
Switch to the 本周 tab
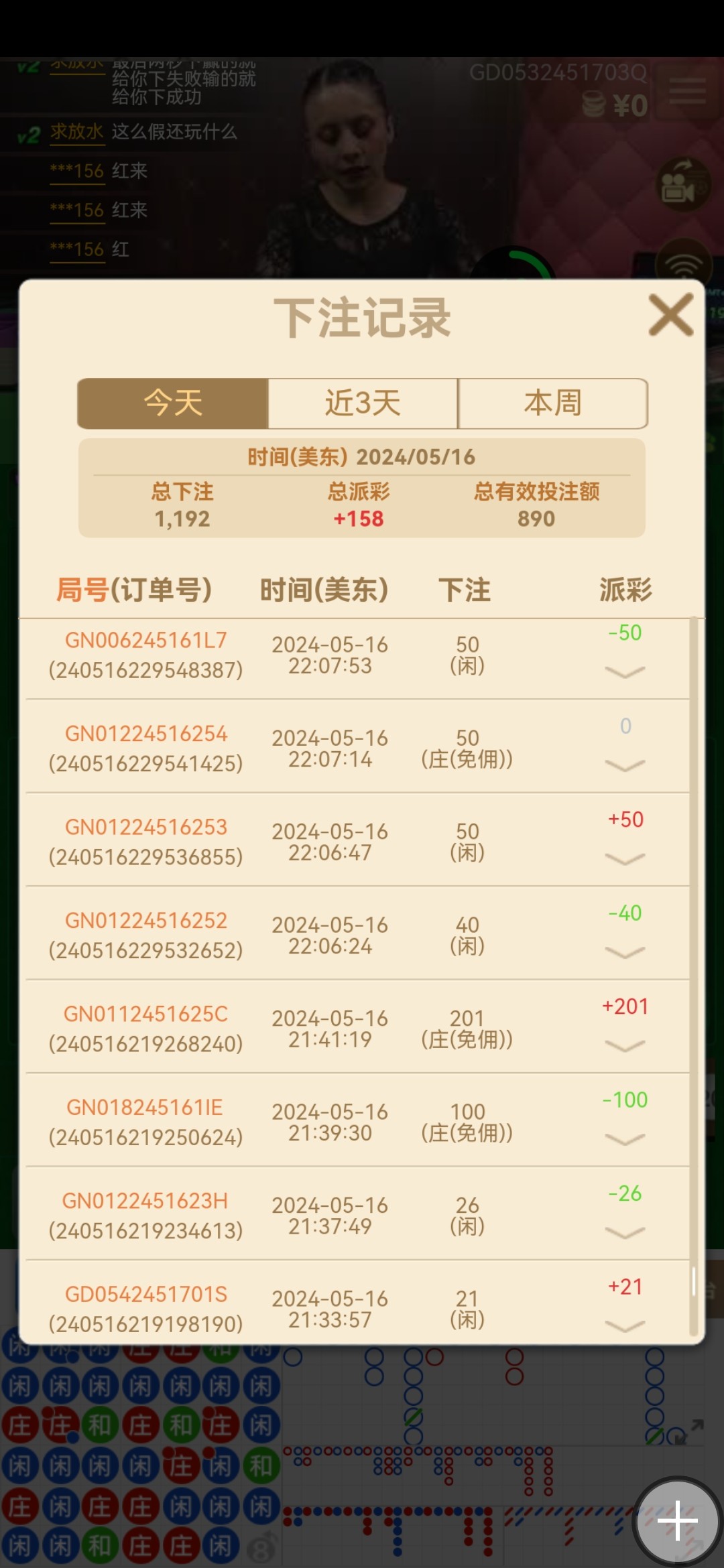pyautogui.click(x=552, y=403)
